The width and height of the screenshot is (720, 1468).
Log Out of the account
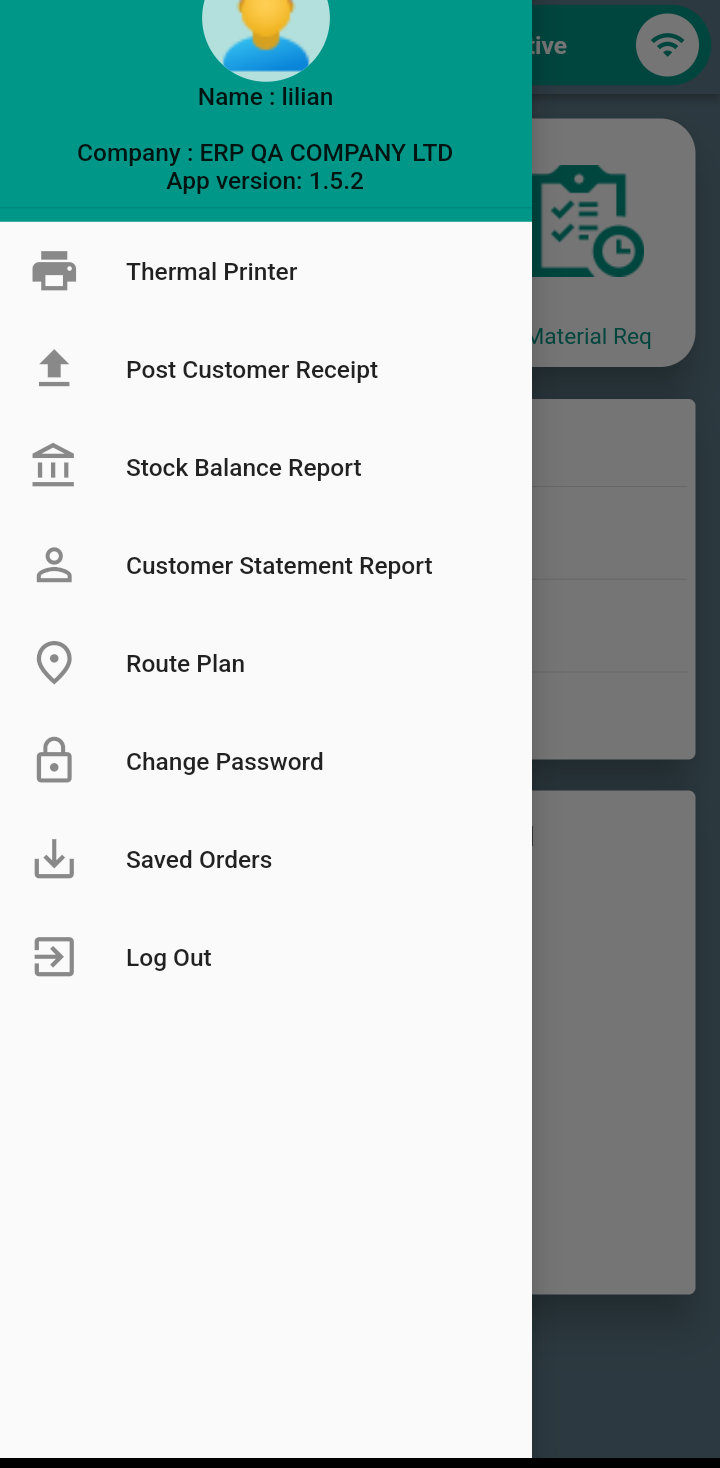coord(168,958)
